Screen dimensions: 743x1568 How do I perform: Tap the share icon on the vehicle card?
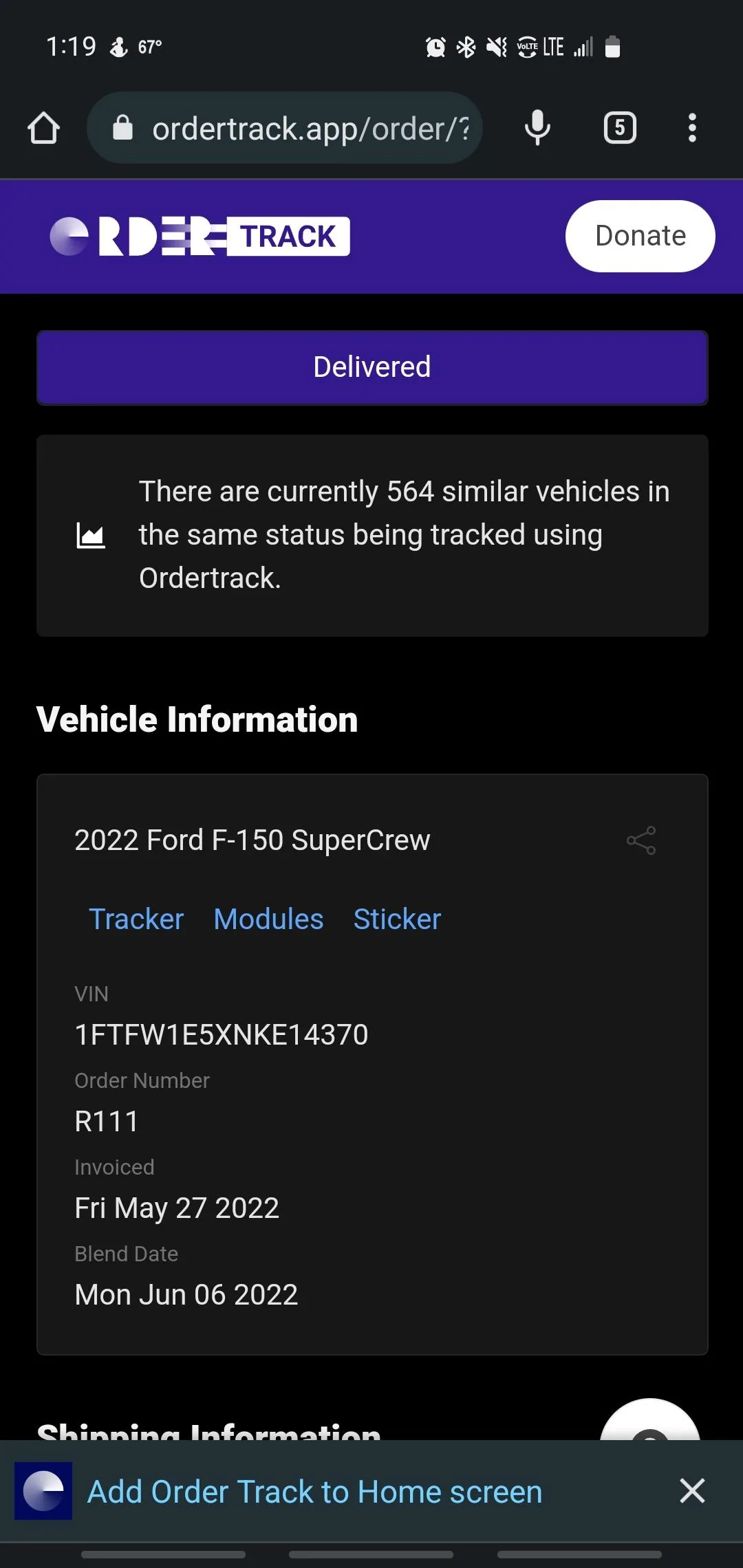(641, 840)
